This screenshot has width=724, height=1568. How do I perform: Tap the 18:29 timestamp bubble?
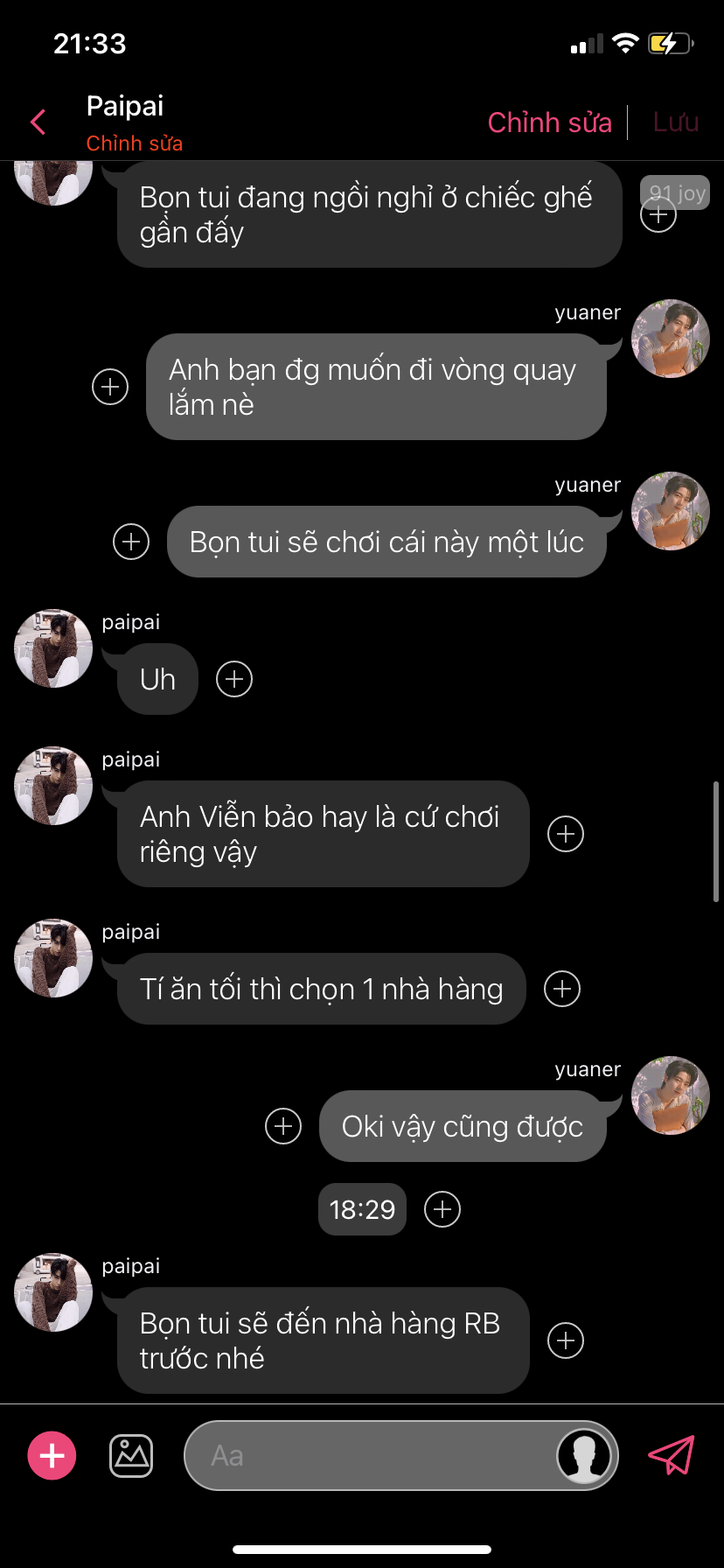tap(362, 1209)
